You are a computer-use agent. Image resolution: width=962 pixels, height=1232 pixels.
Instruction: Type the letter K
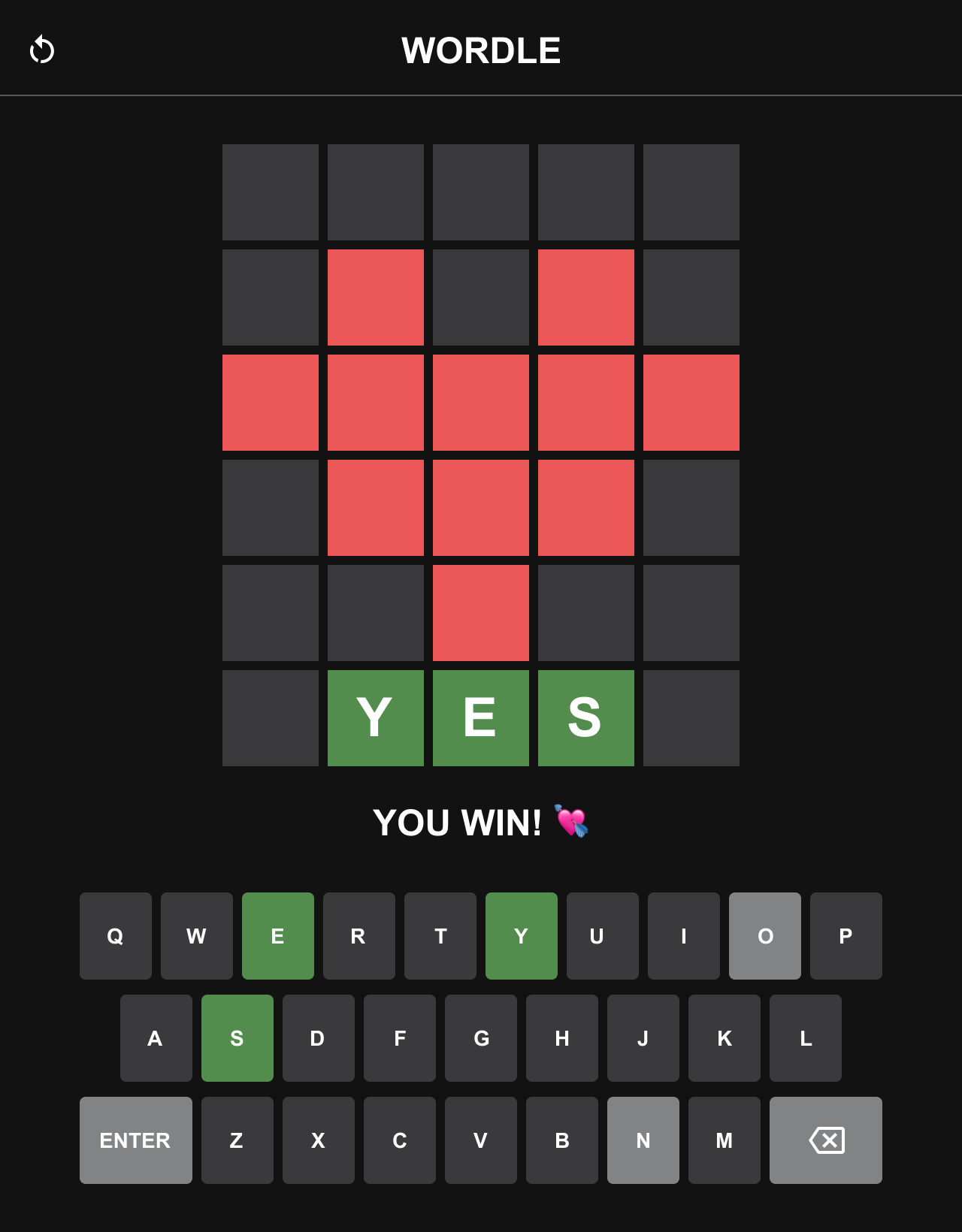pyautogui.click(x=724, y=1037)
